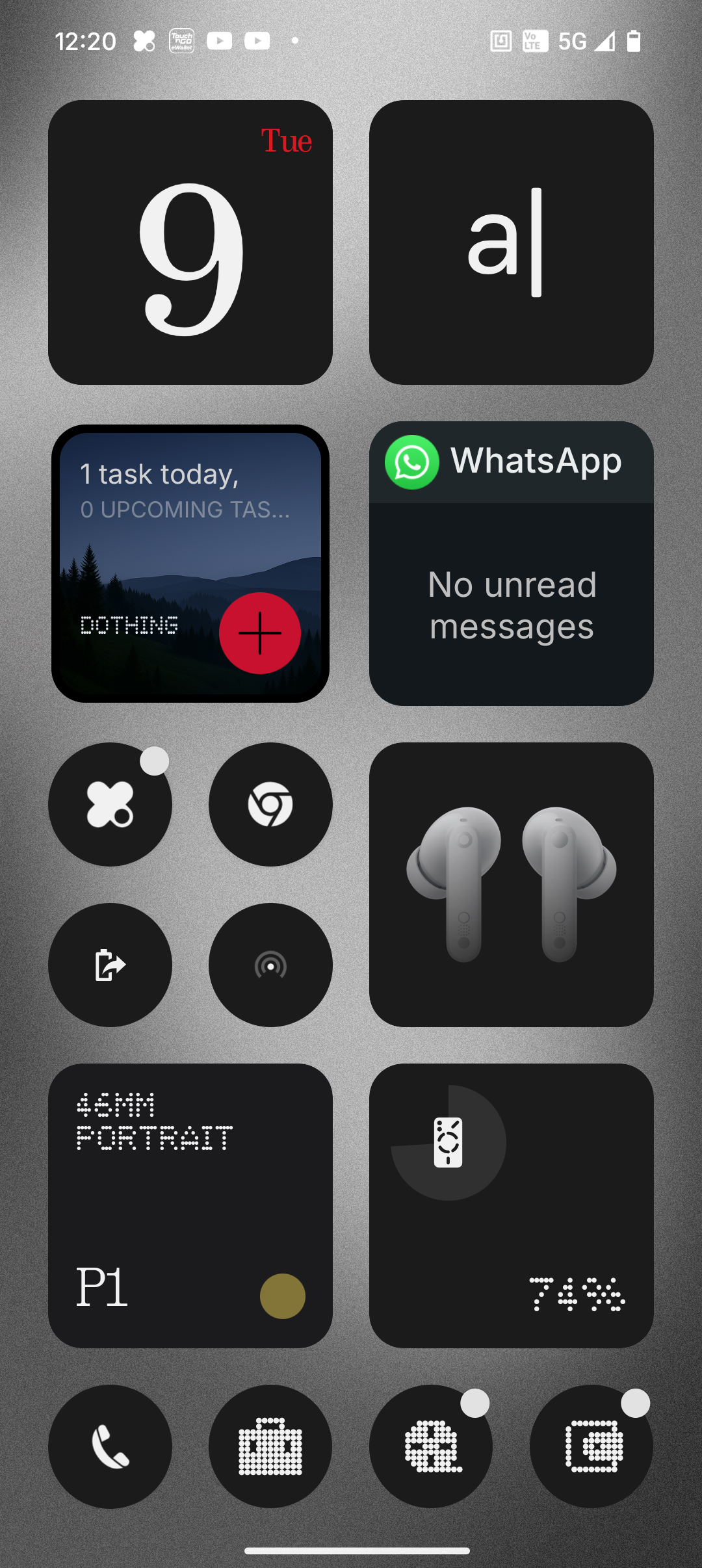Open the dotted camera app in the dock
Viewport: 702px width, 1568px height.
tap(591, 1446)
